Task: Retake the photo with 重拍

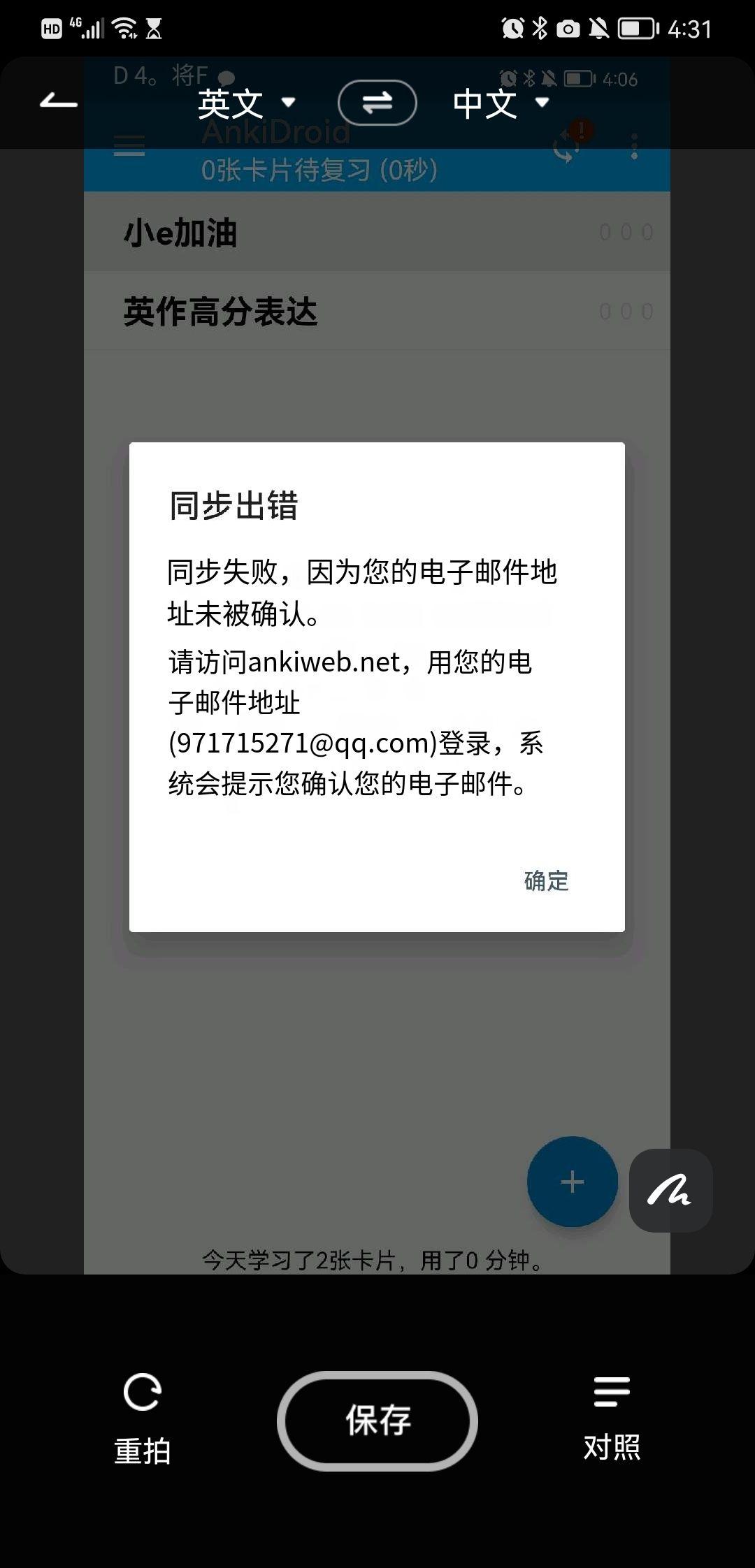Action: (143, 1418)
